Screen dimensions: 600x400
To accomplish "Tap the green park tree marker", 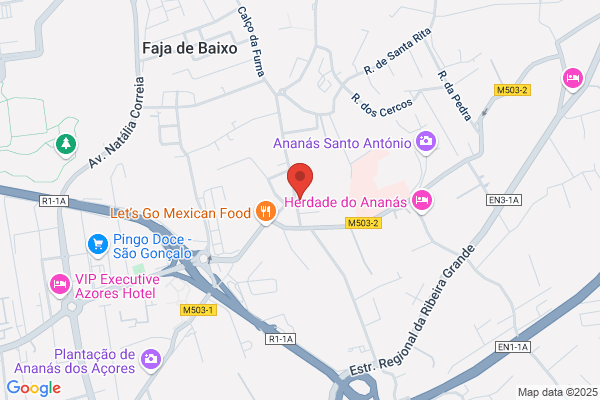I will pos(66,145).
